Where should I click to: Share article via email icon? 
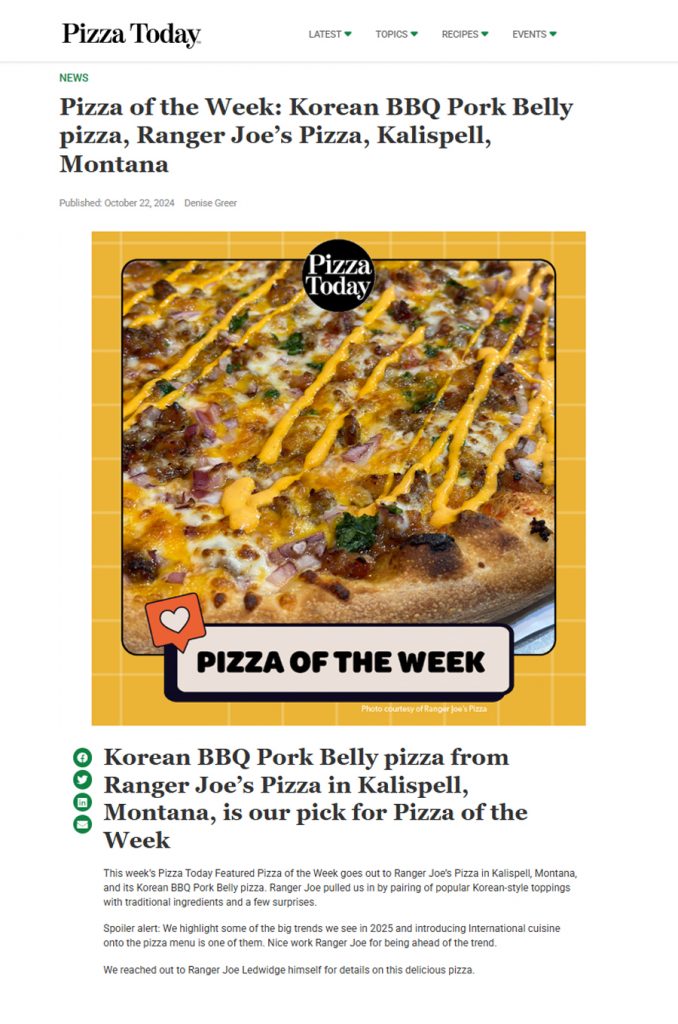point(82,824)
